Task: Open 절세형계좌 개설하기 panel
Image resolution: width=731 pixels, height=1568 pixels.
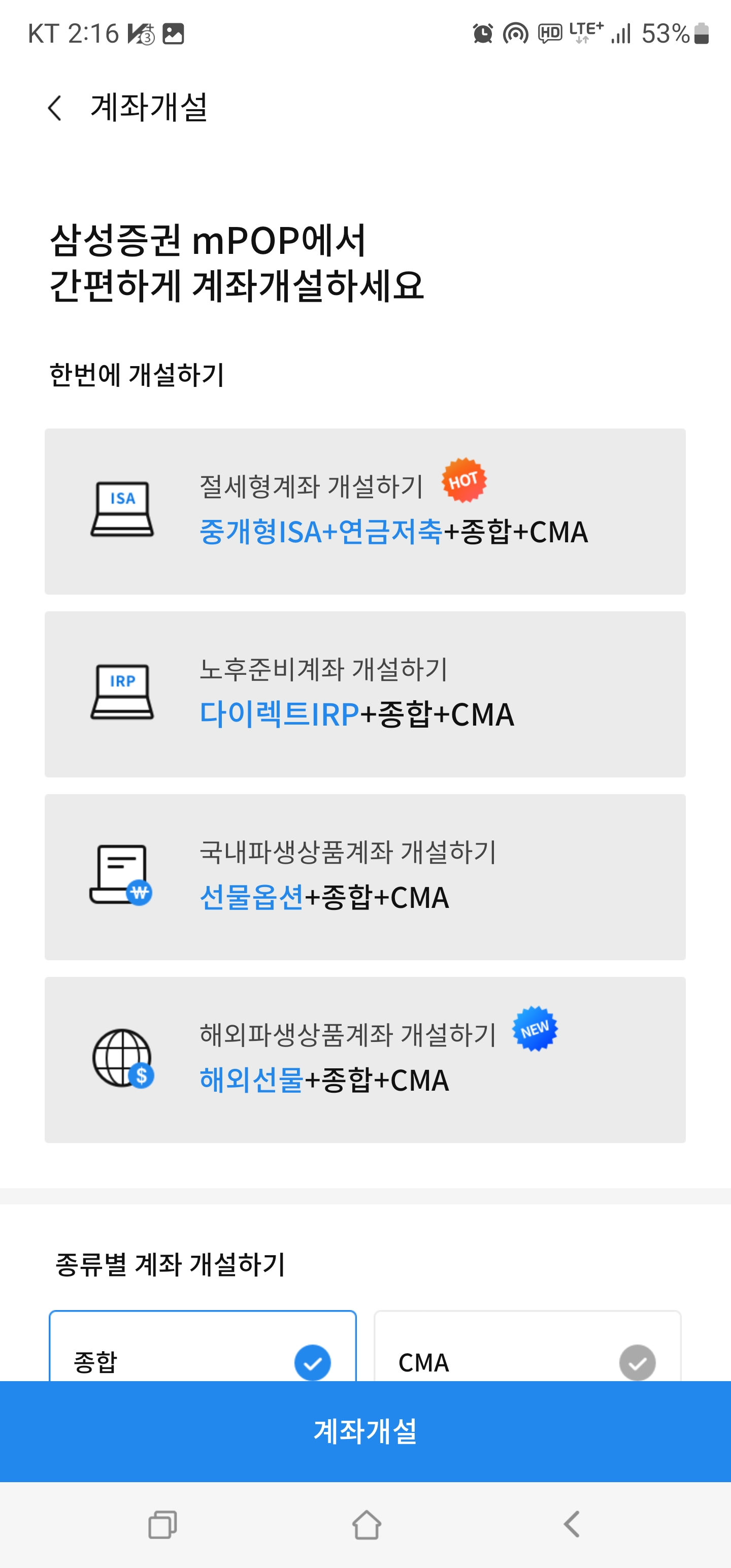Action: tap(365, 511)
